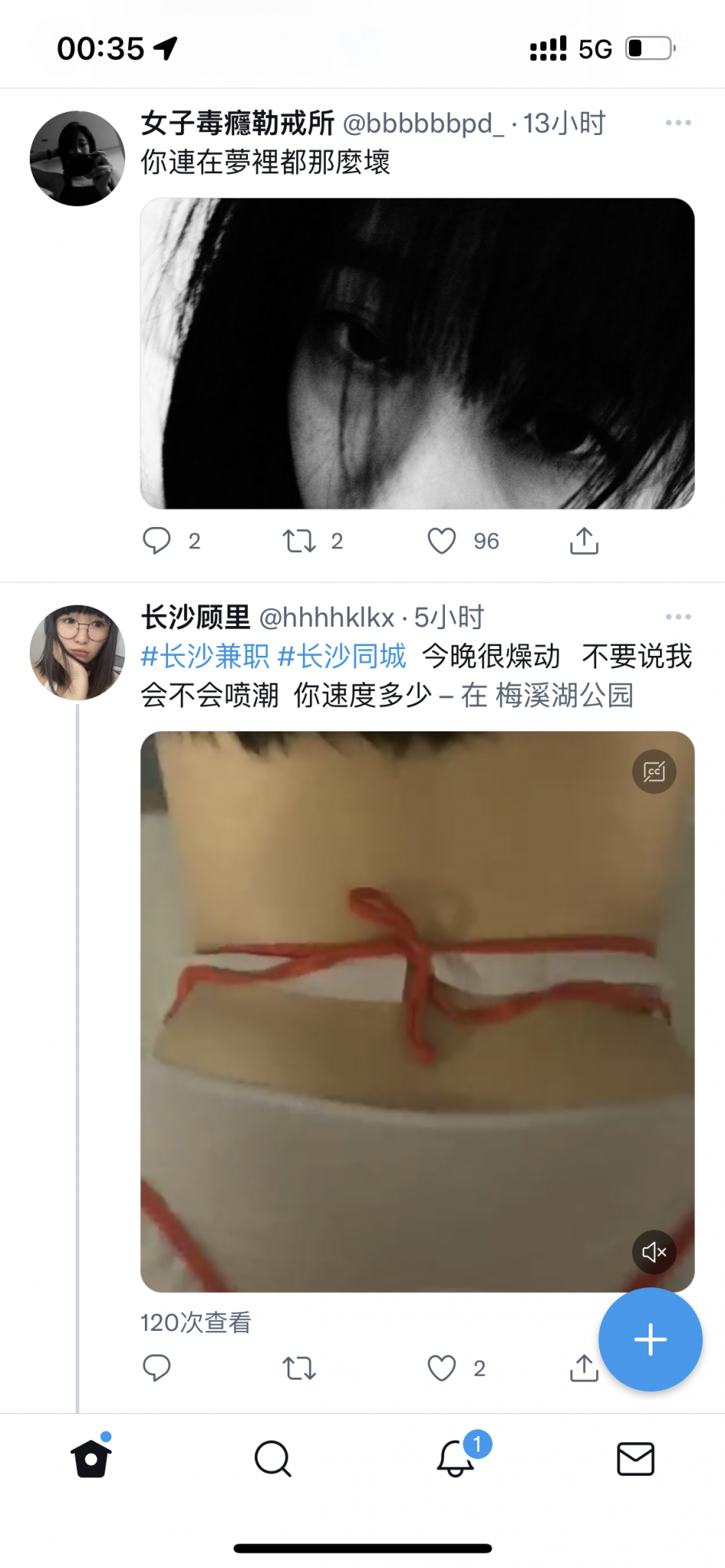Retweet 女子毒瘾勒戒所 post

click(x=299, y=541)
